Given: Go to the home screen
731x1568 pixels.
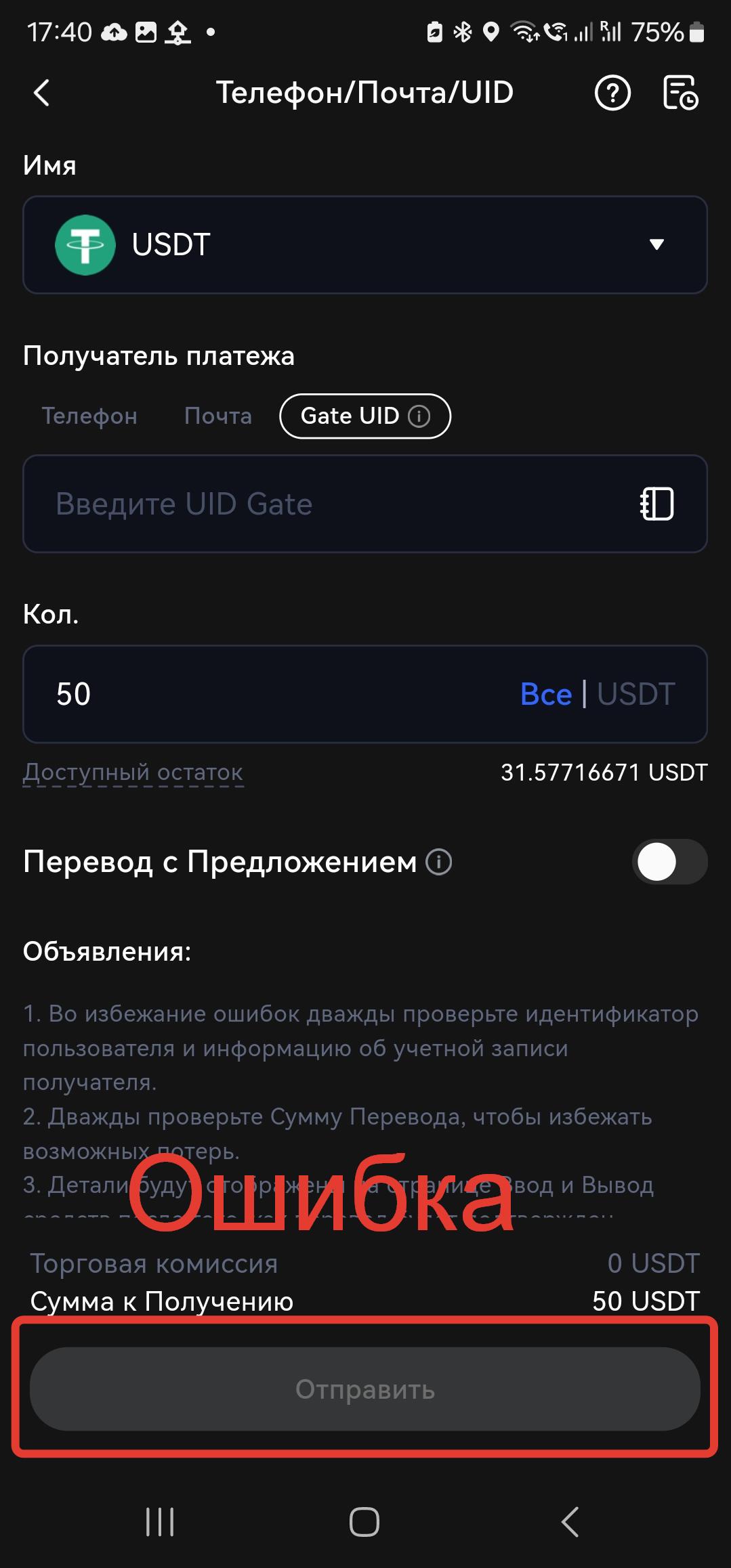Looking at the screenshot, I should point(364,1521).
